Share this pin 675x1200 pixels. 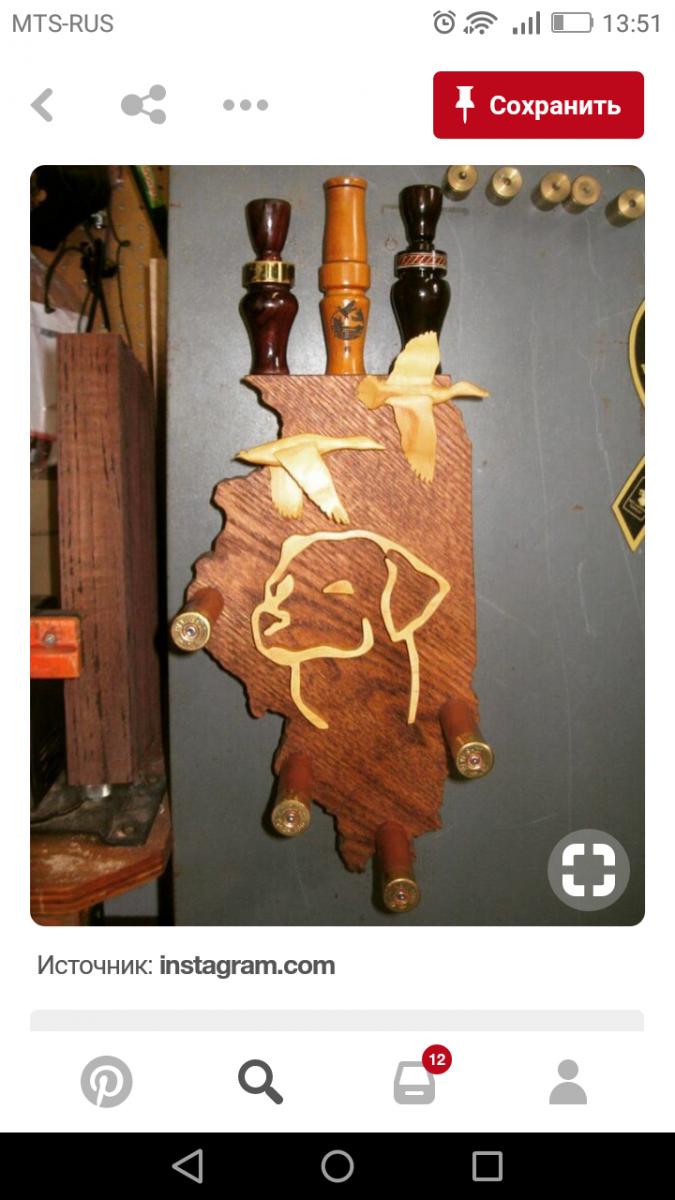(144, 105)
